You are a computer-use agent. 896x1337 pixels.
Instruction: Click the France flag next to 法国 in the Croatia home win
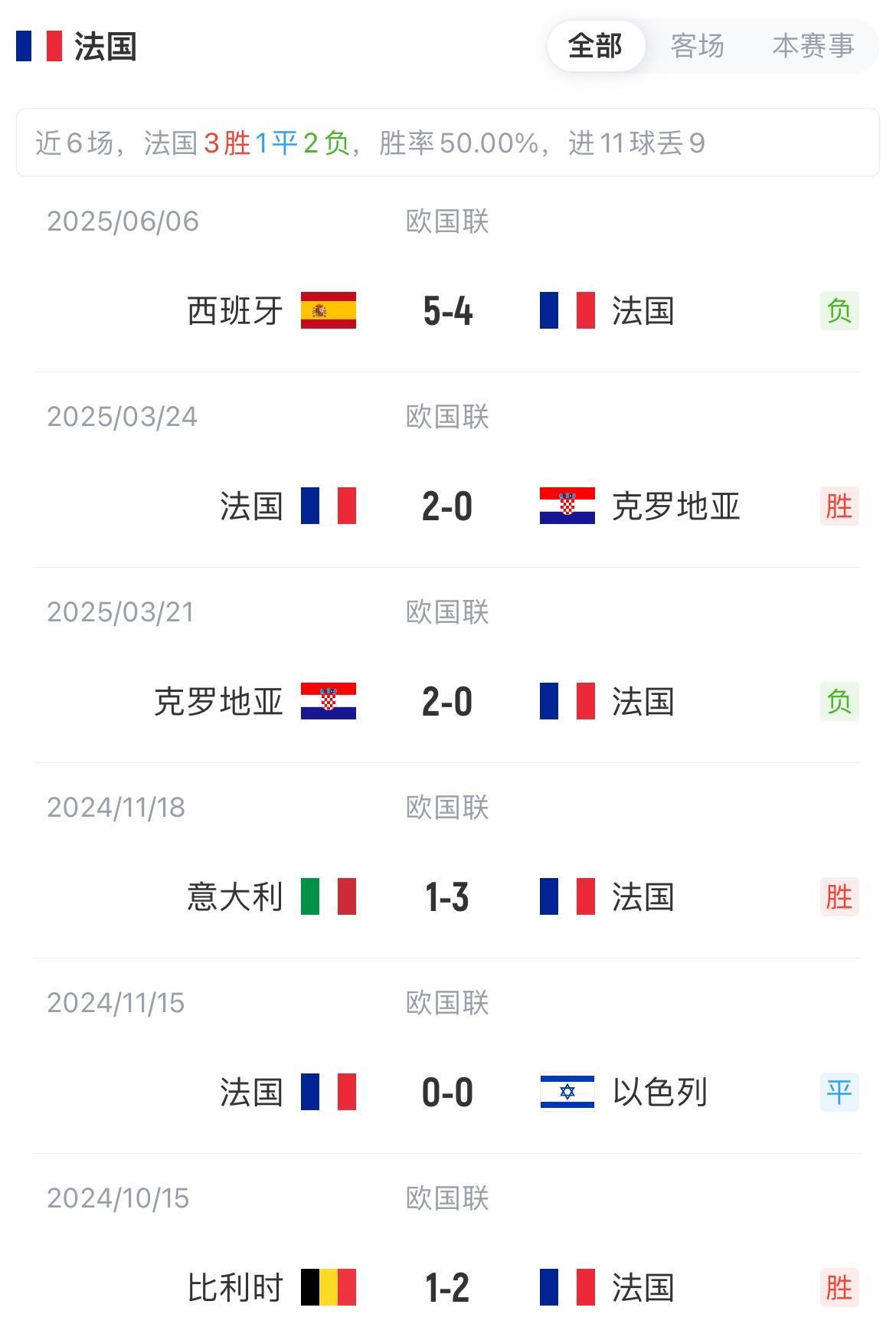[x=329, y=506]
